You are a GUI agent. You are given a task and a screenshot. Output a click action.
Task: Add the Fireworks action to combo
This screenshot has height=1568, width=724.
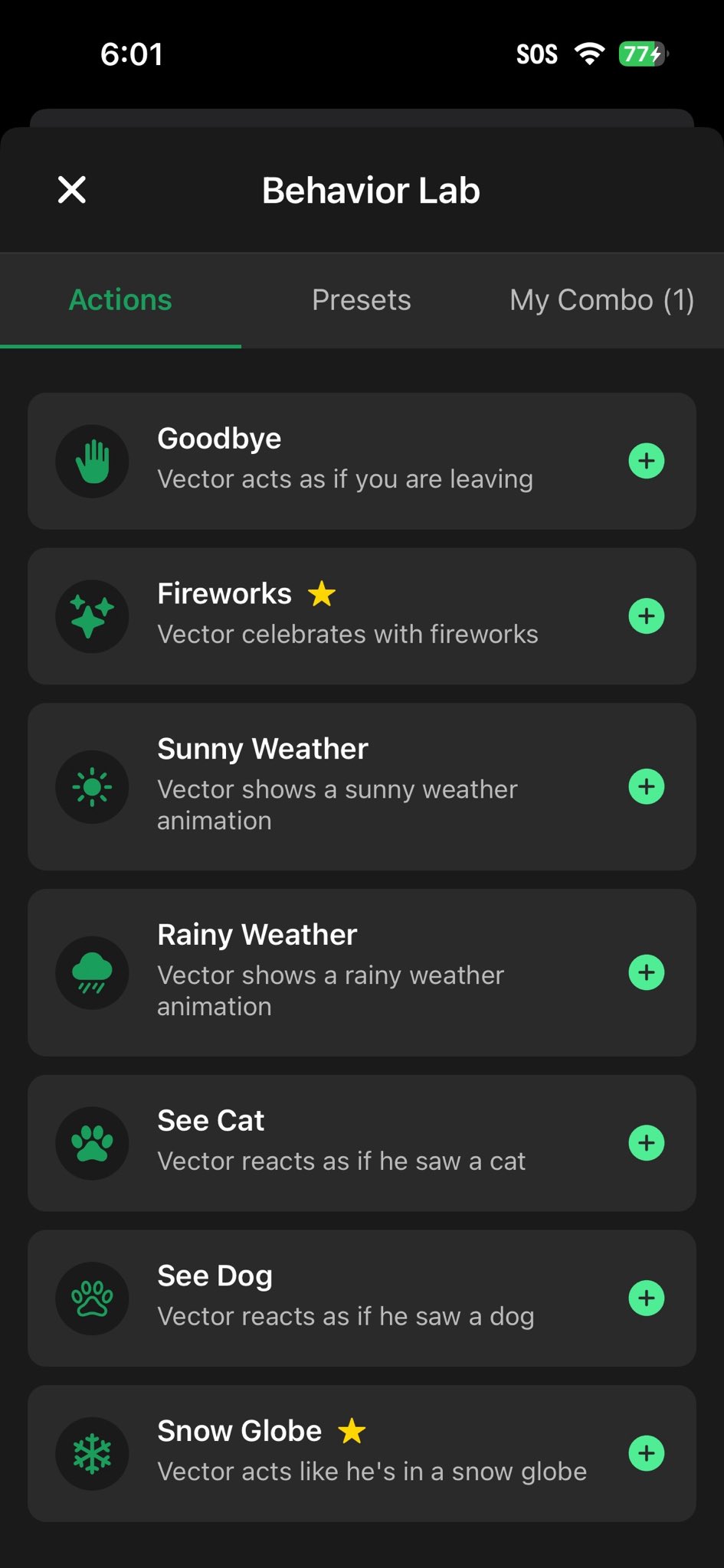[x=646, y=616]
